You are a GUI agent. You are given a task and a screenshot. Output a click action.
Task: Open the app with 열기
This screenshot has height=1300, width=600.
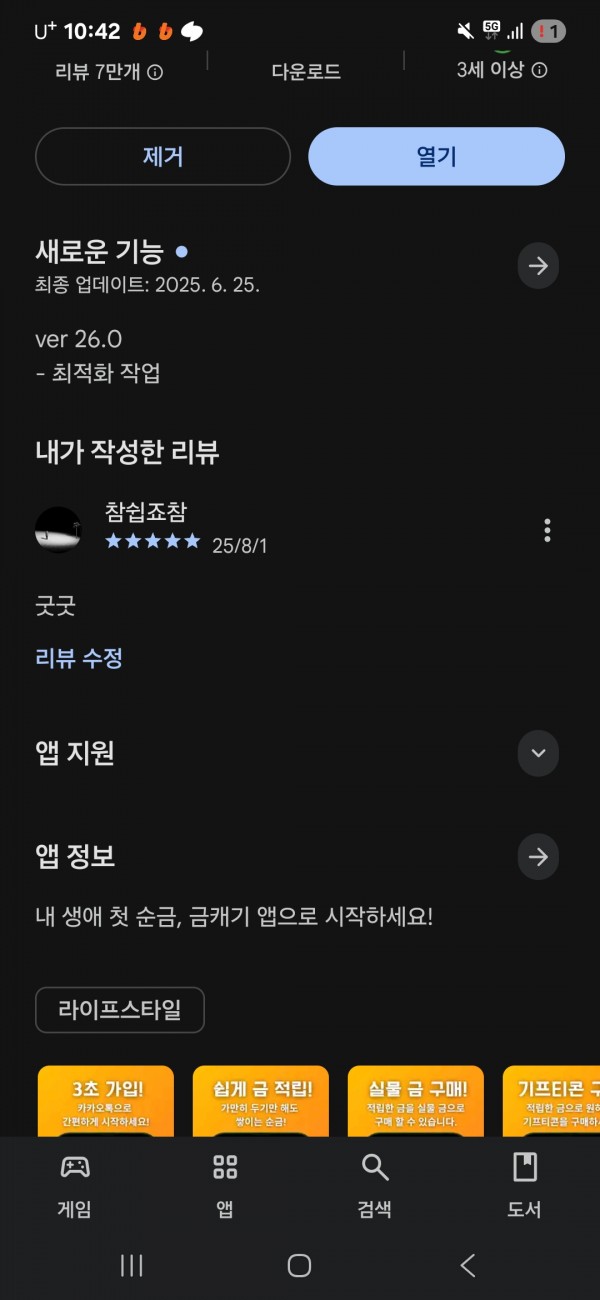coord(436,157)
